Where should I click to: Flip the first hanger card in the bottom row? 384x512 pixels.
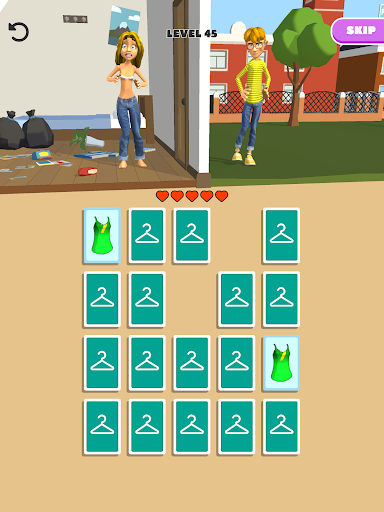pyautogui.click(x=102, y=427)
